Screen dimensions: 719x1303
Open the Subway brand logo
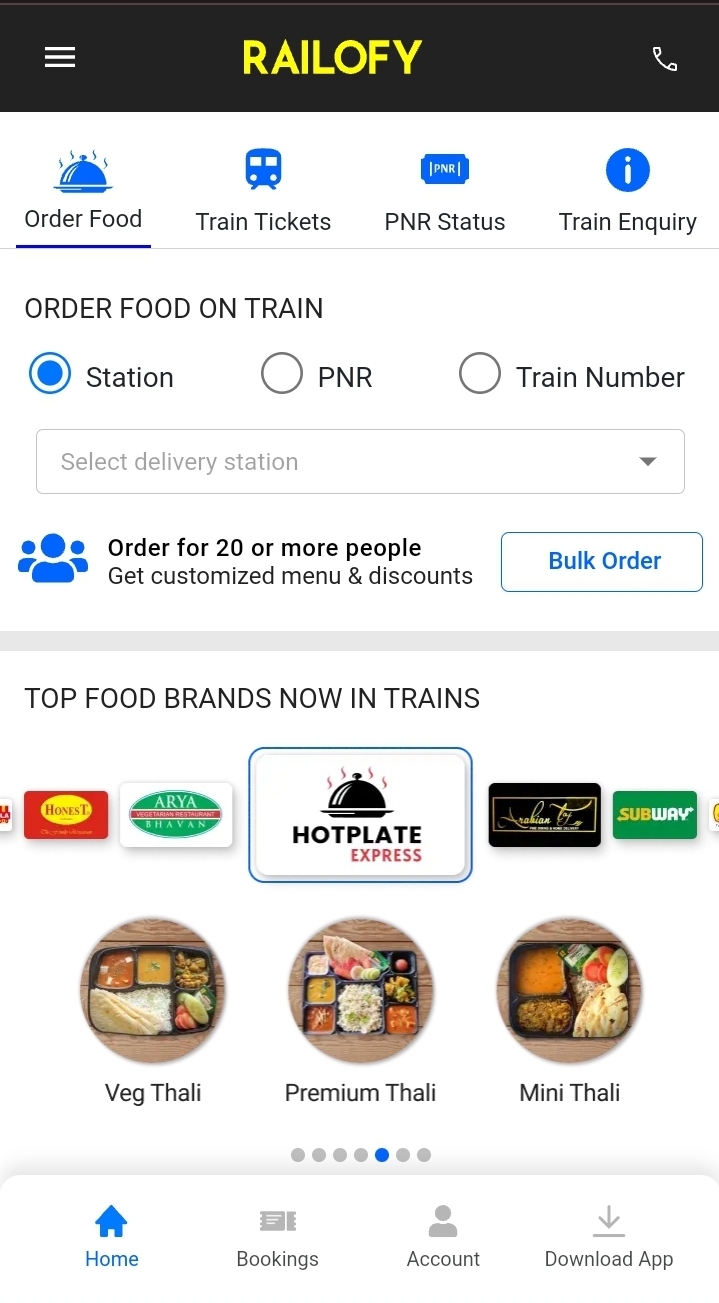click(654, 815)
